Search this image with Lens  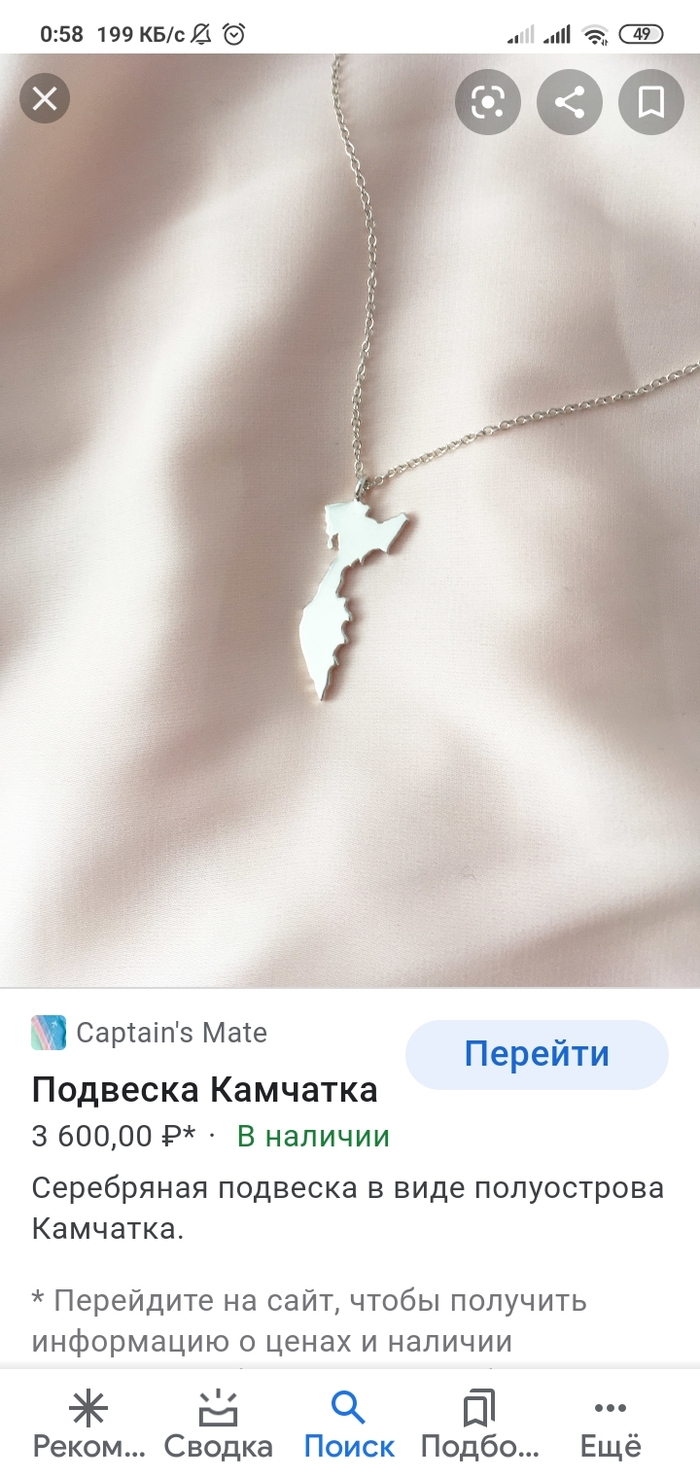[x=488, y=101]
